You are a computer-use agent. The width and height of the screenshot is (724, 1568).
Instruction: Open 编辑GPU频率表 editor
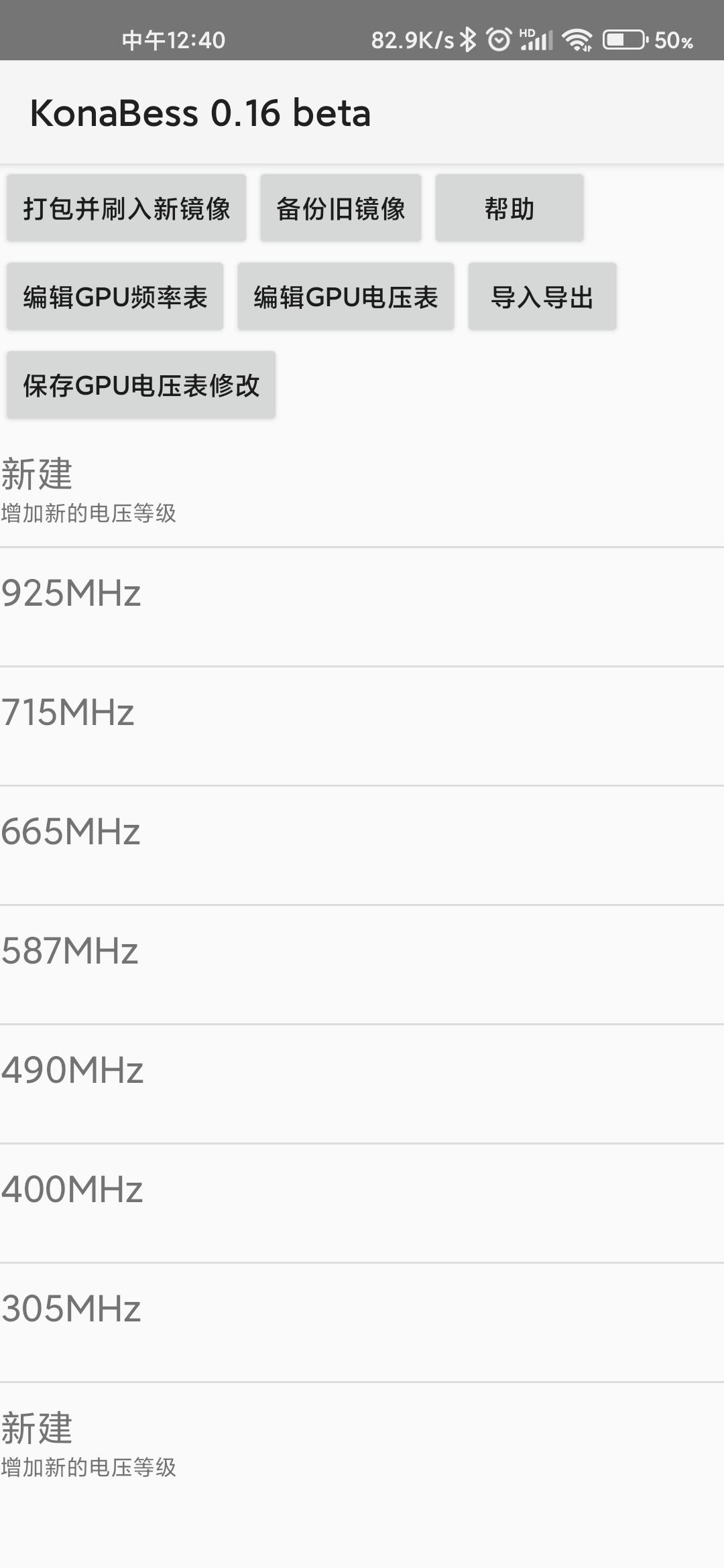(115, 297)
